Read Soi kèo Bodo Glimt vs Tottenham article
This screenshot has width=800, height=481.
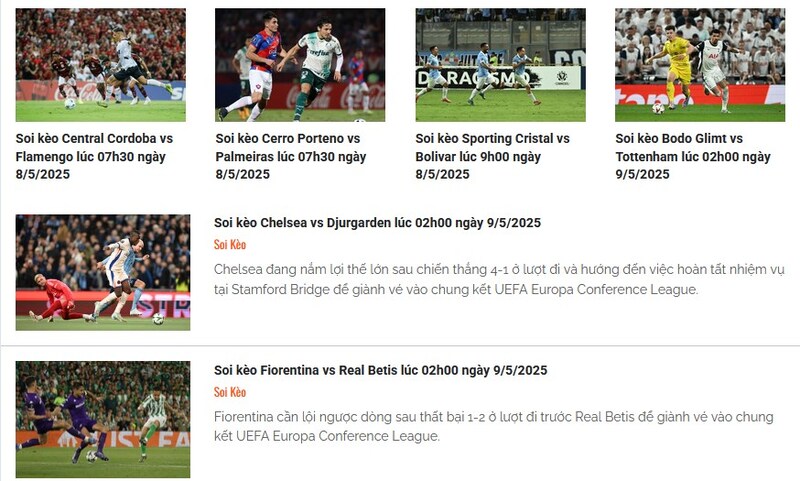[693, 156]
